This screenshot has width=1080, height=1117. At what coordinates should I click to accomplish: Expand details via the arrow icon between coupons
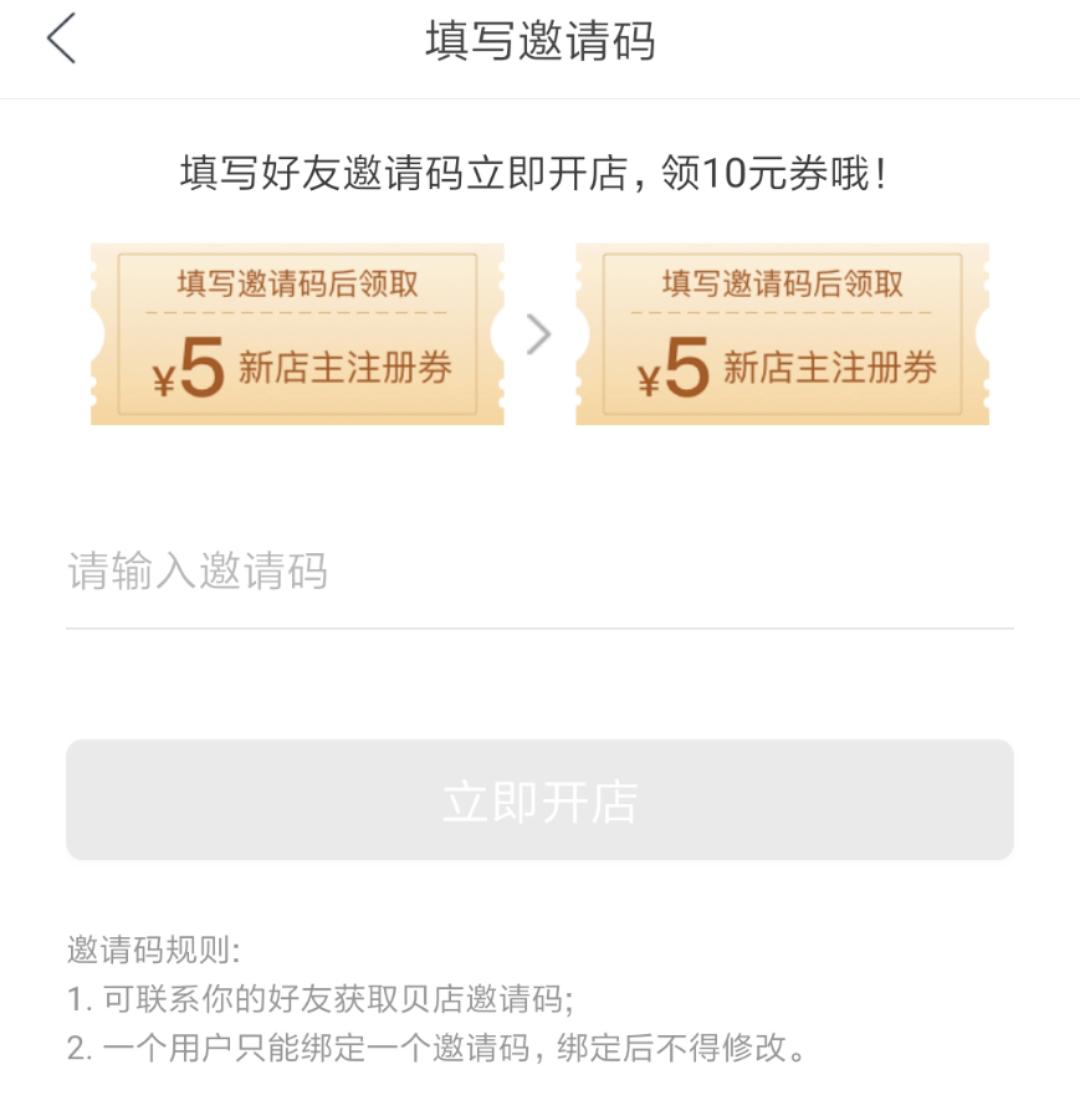[x=540, y=332]
